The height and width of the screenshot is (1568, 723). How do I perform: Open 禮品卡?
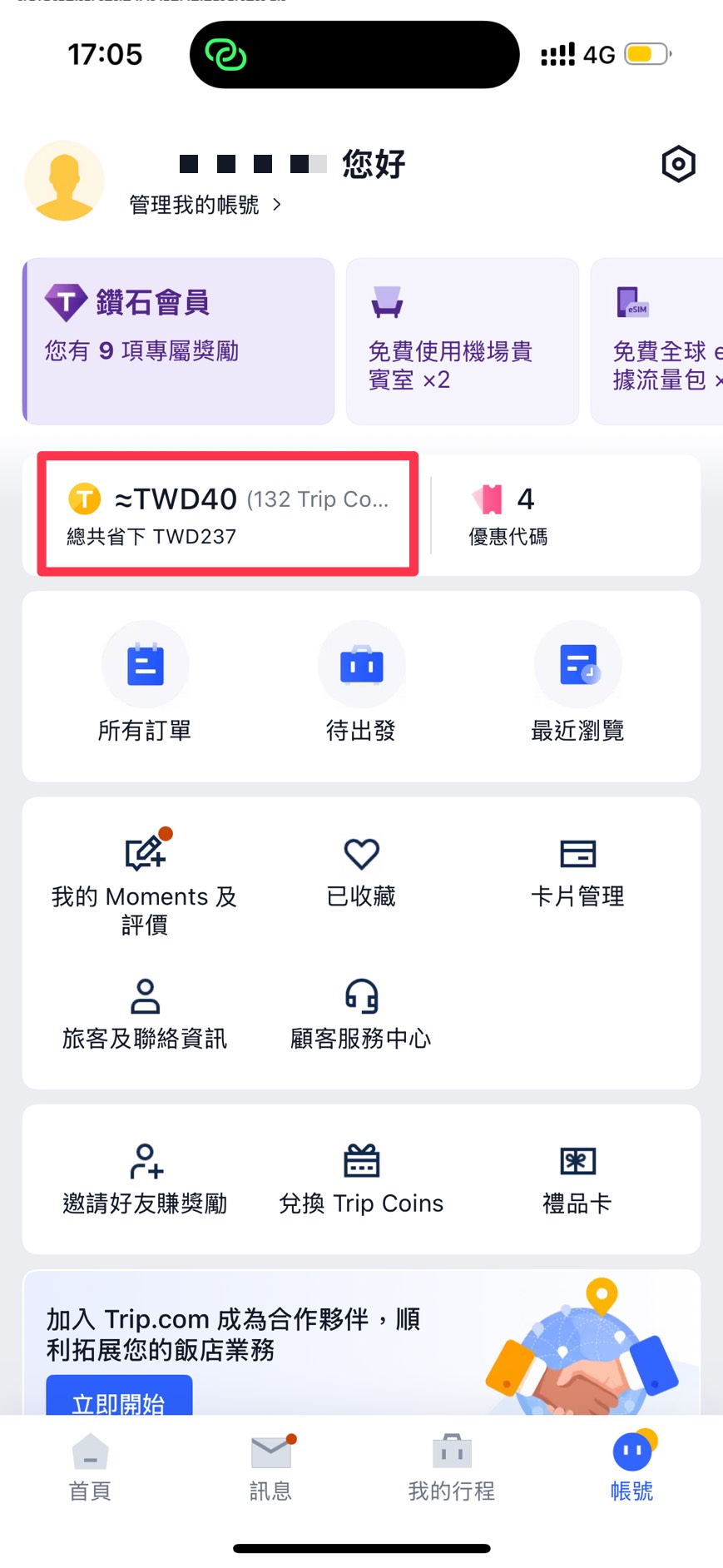[577, 1178]
